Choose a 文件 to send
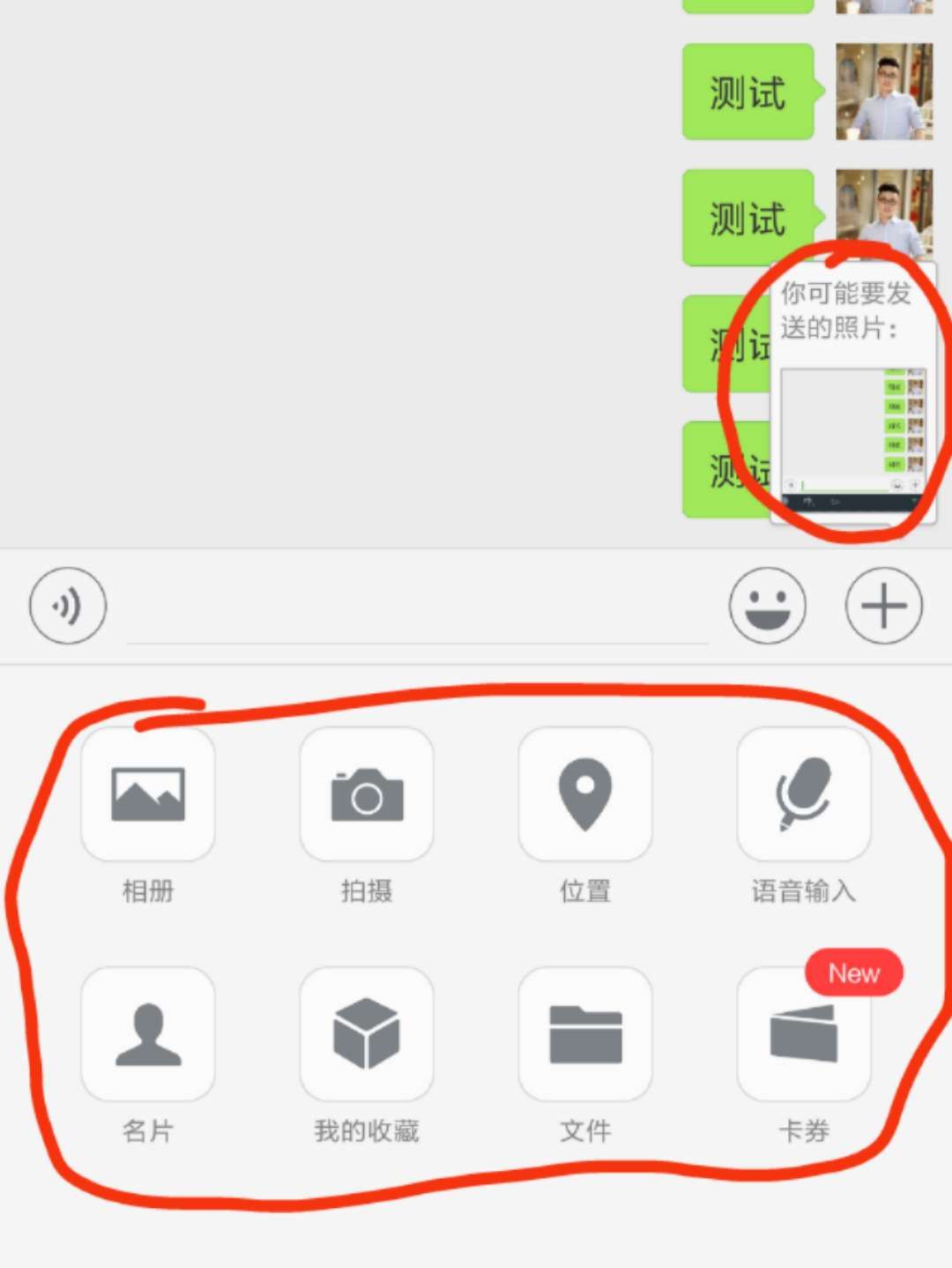This screenshot has width=952, height=1268. click(x=585, y=1033)
